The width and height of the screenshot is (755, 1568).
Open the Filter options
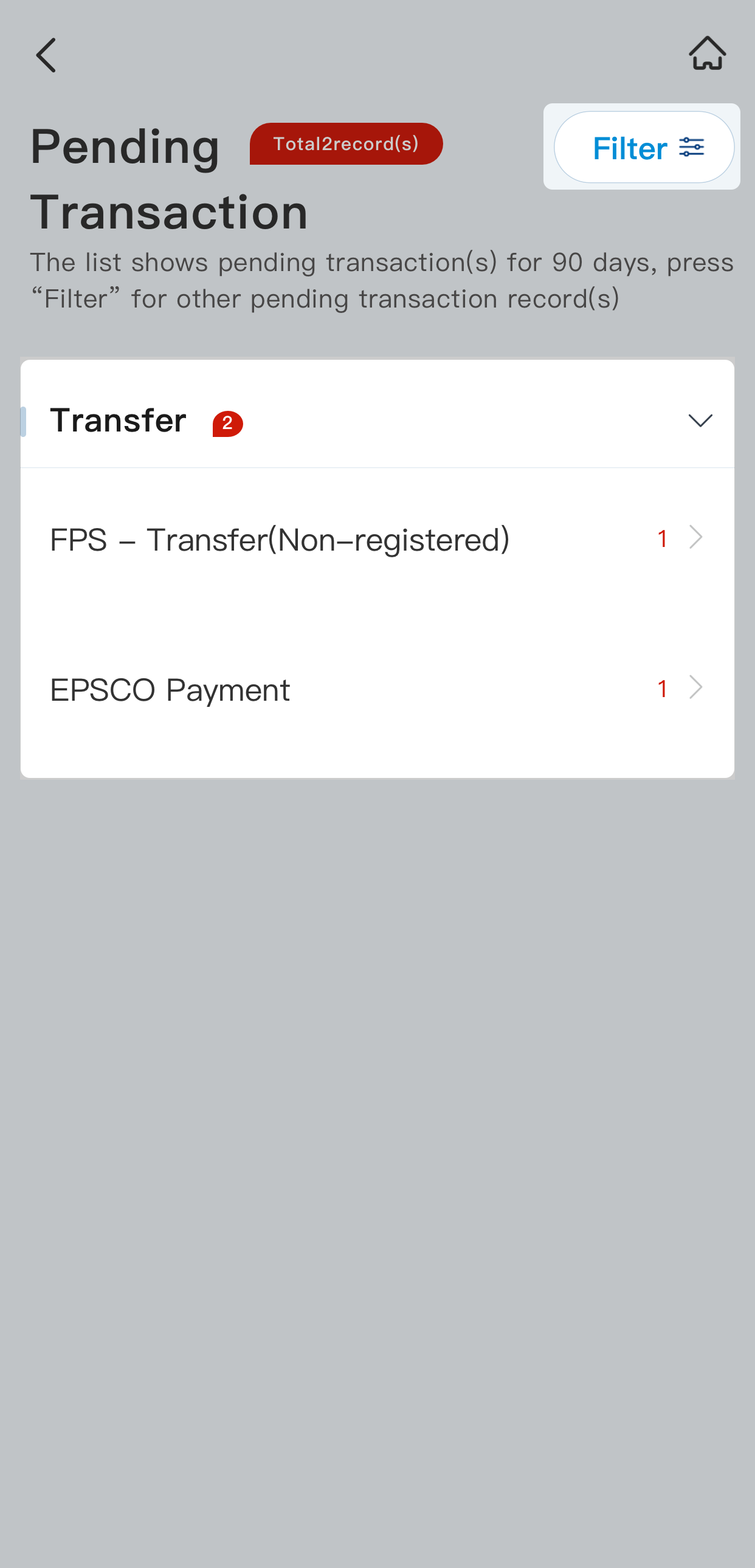click(644, 147)
